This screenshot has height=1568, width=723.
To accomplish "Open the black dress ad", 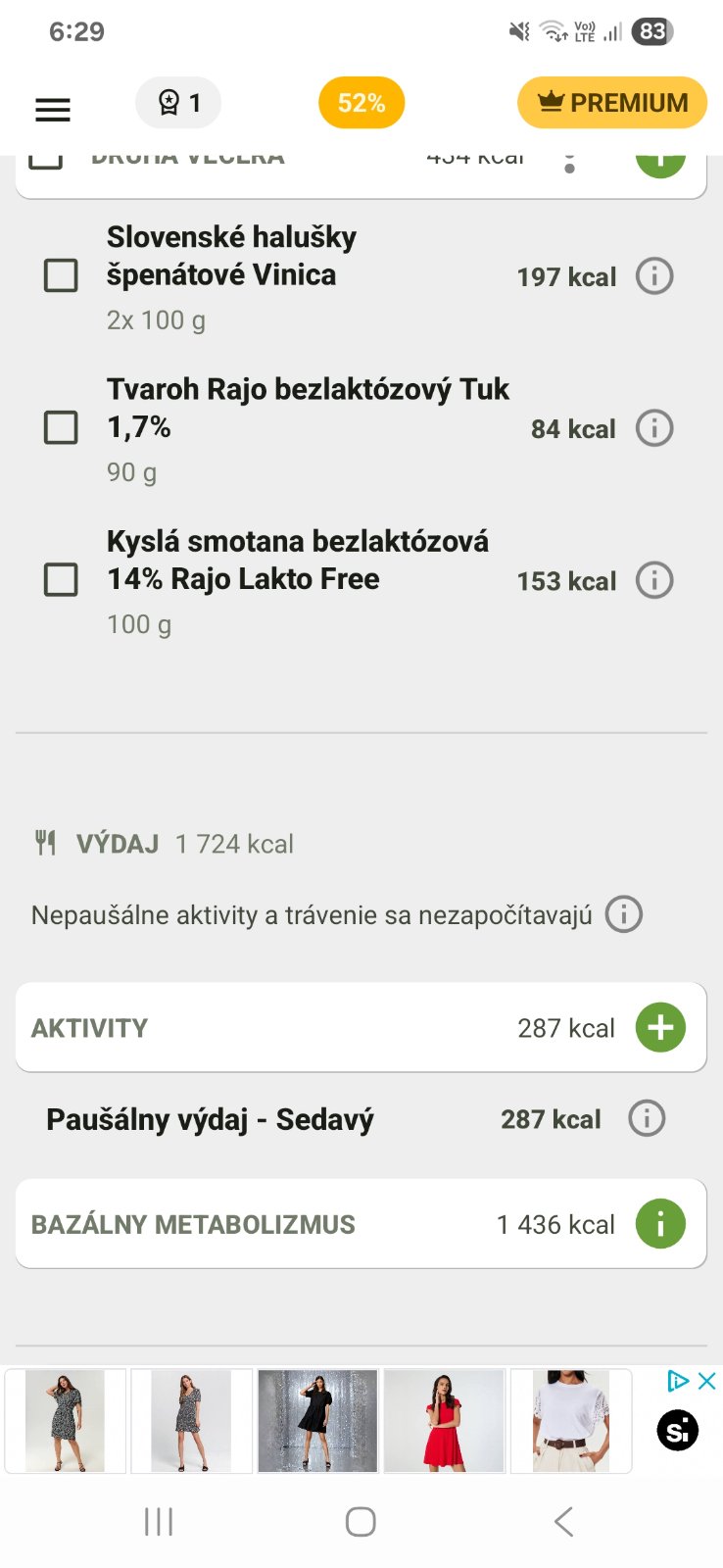I will (x=316, y=1421).
